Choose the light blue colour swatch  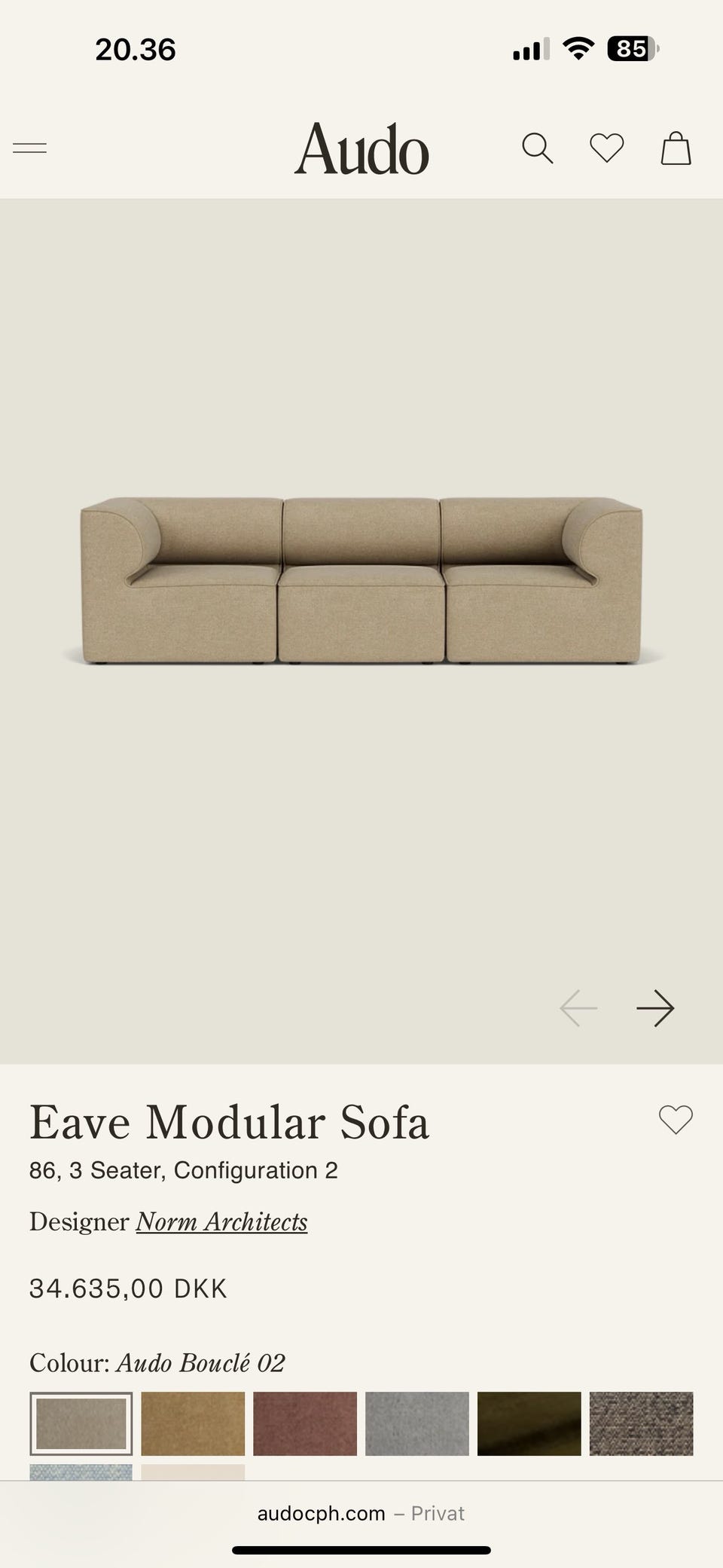81,1472
